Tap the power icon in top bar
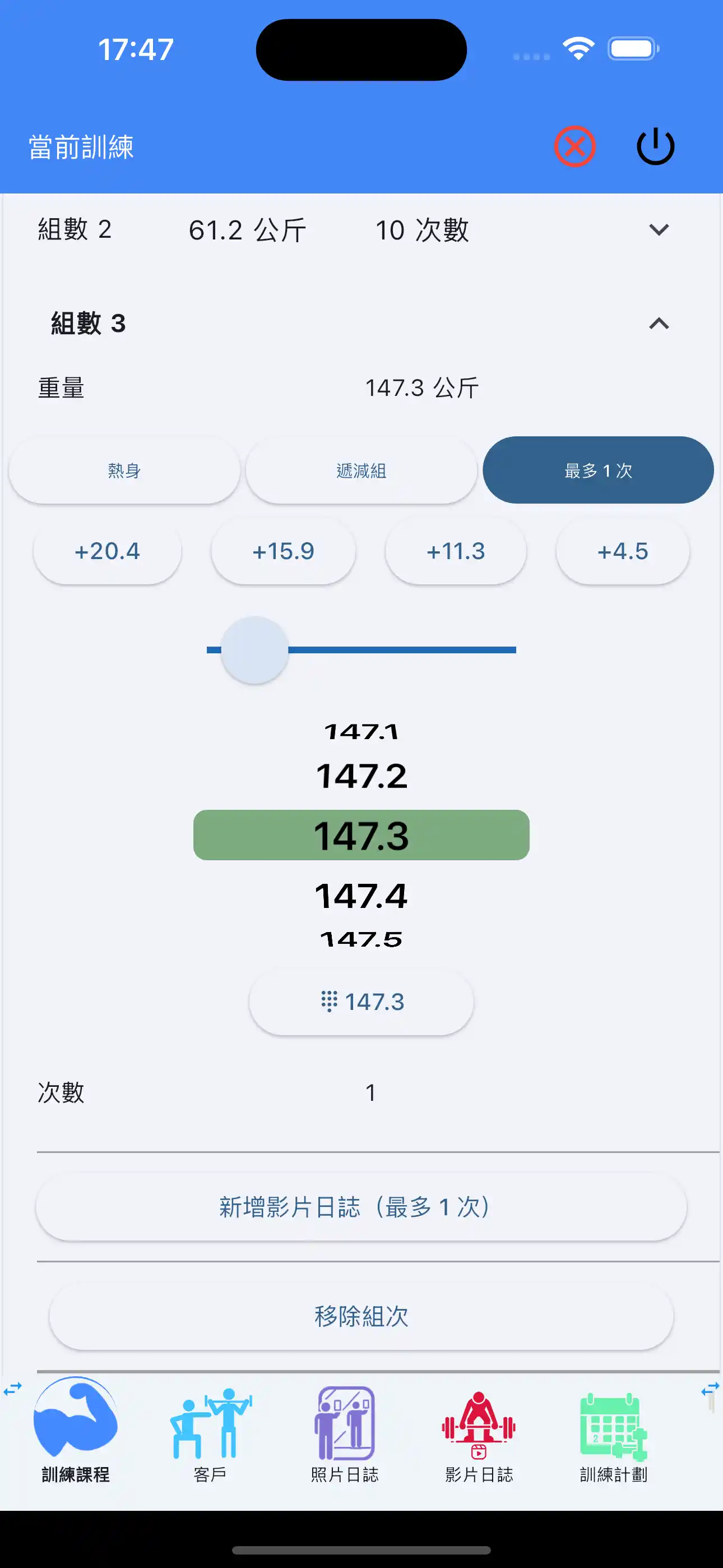 coord(655,145)
